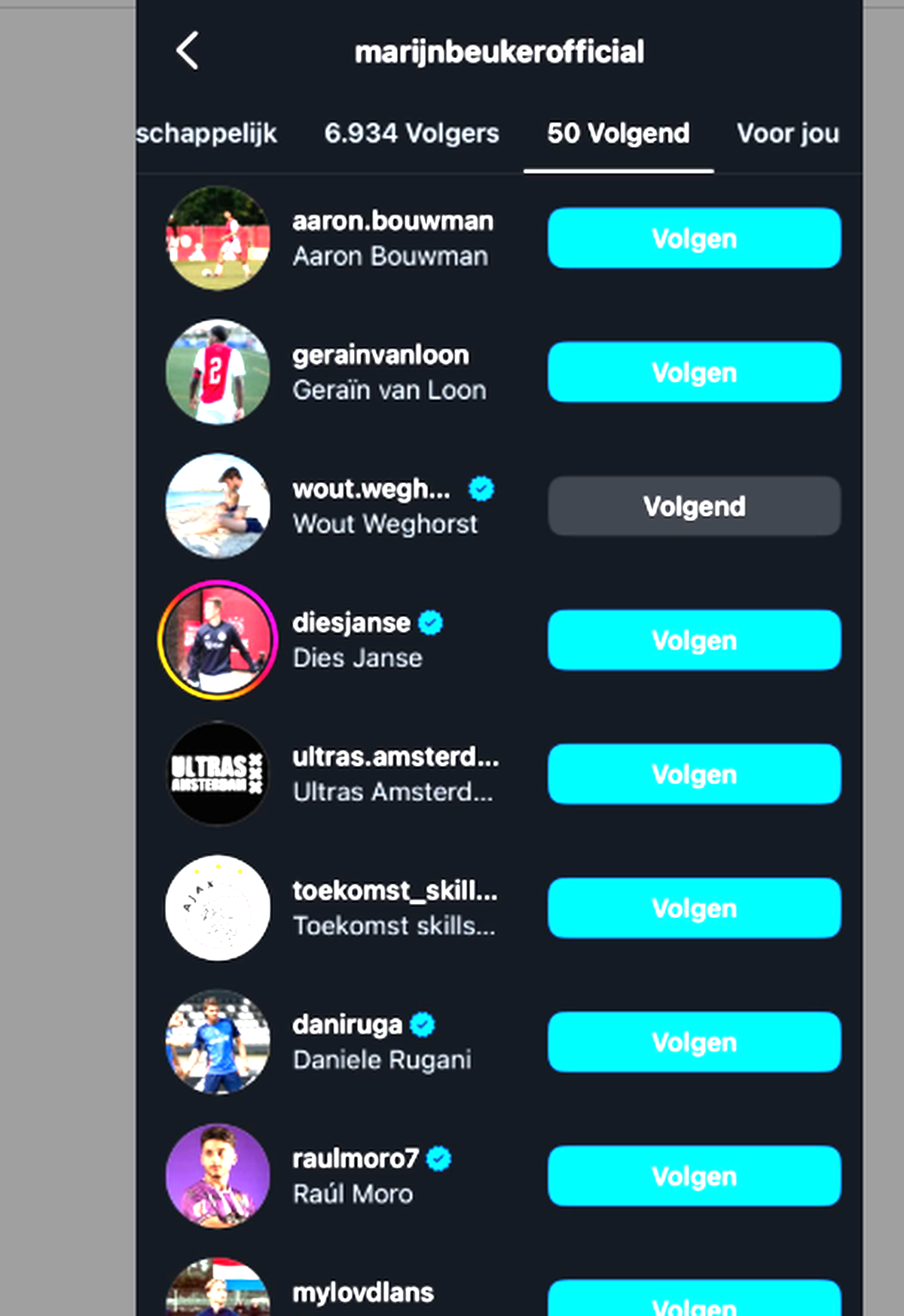
Task: Follow the toekomst_skills account
Action: tap(694, 908)
